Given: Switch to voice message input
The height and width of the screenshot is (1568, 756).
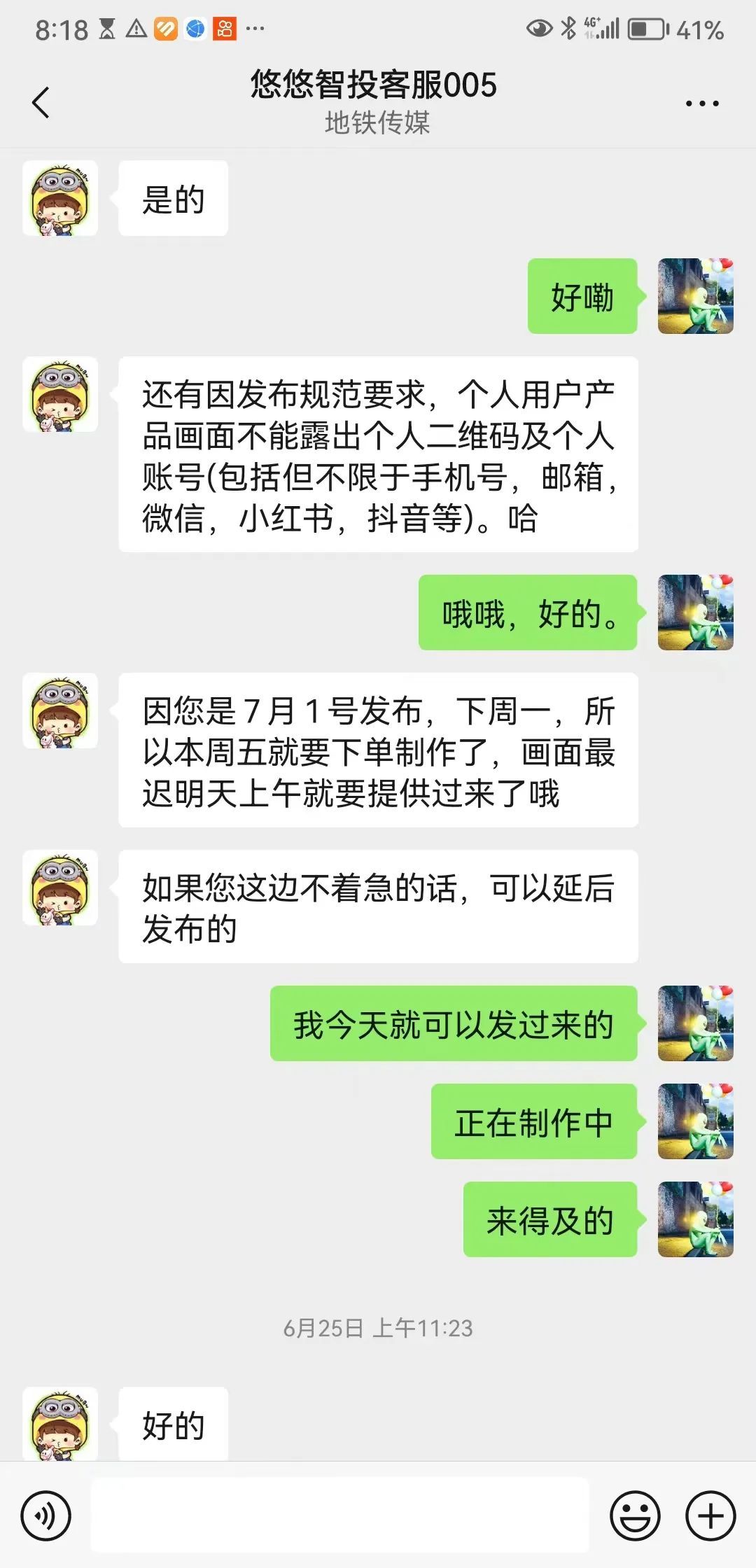Looking at the screenshot, I should [46, 1515].
